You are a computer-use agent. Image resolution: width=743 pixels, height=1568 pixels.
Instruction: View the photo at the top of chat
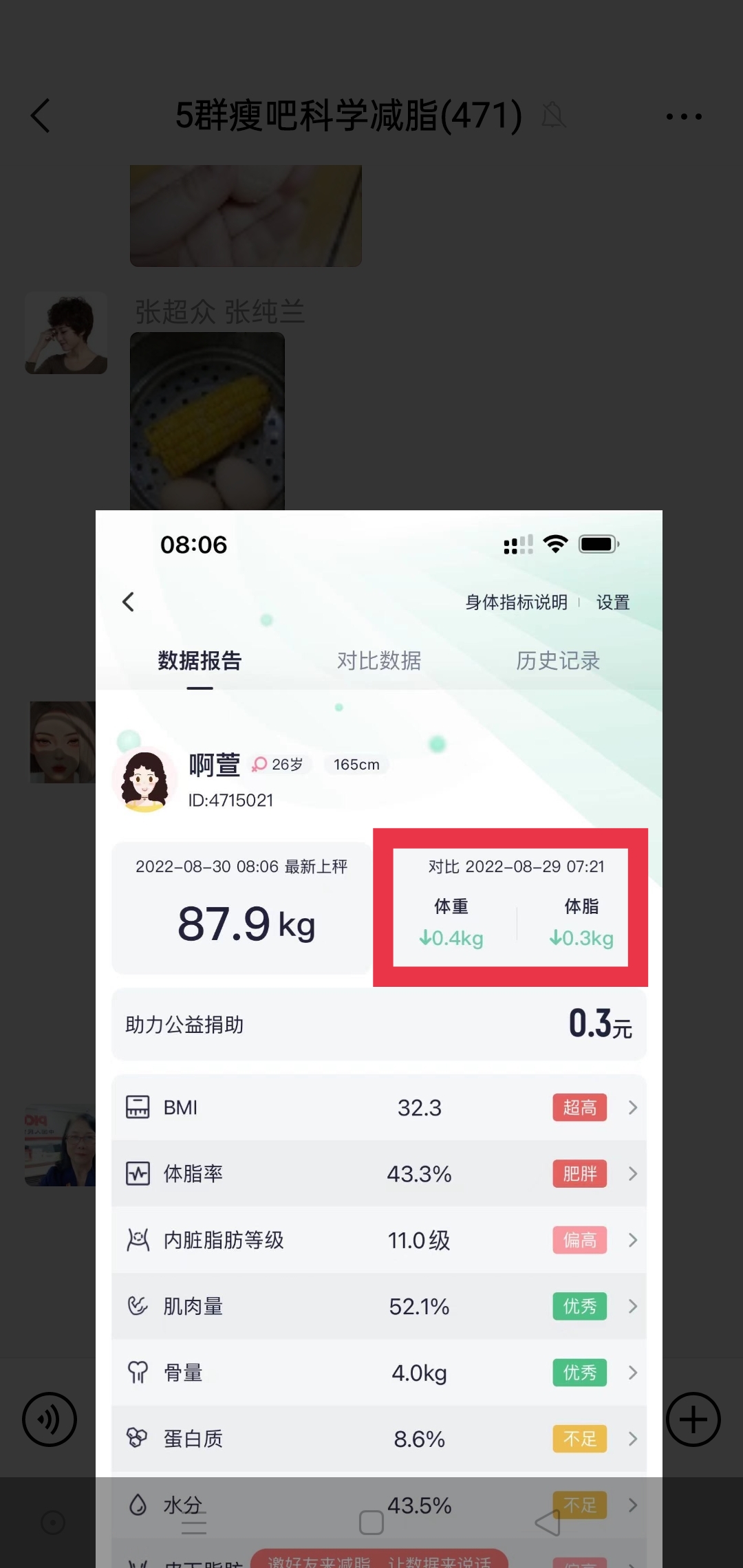click(246, 215)
